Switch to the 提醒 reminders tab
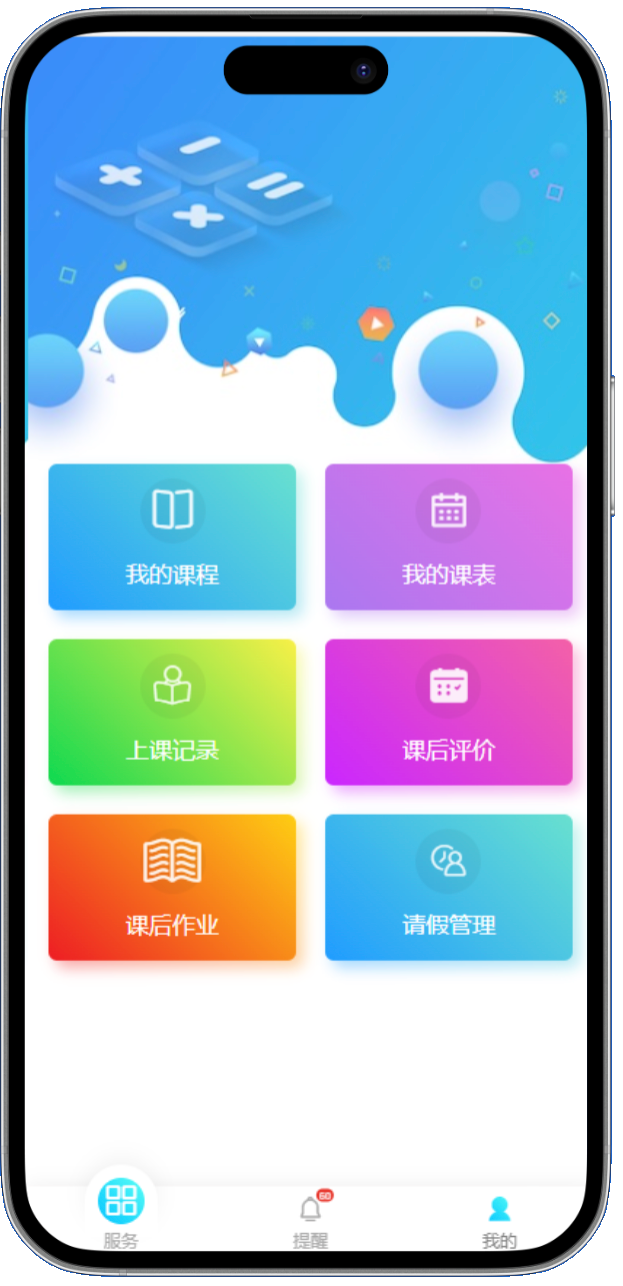Image resolution: width=623 pixels, height=1286 pixels. tap(311, 1220)
